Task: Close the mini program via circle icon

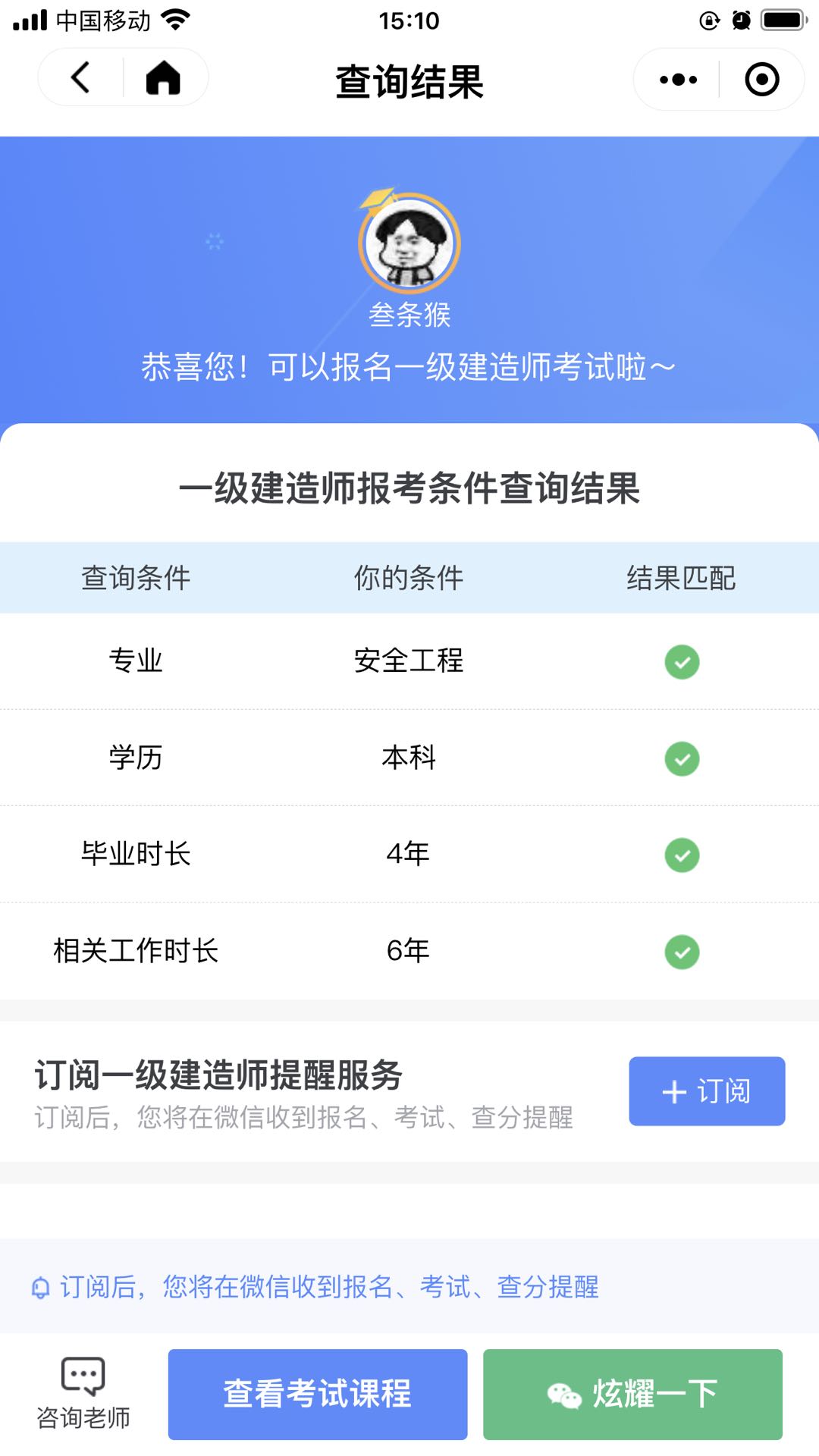Action: [762, 80]
